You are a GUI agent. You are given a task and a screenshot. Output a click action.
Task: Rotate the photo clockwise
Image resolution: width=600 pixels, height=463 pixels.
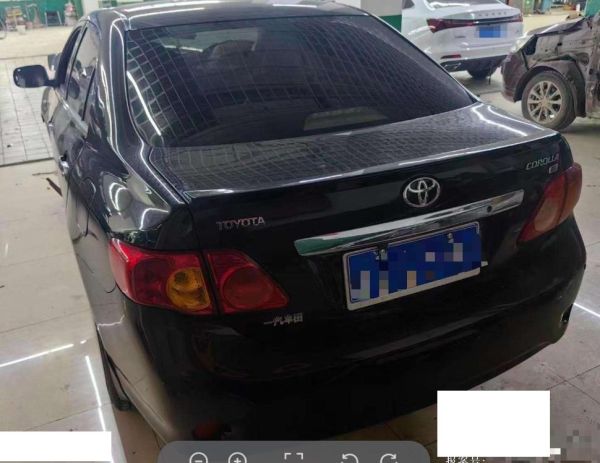coord(387,459)
